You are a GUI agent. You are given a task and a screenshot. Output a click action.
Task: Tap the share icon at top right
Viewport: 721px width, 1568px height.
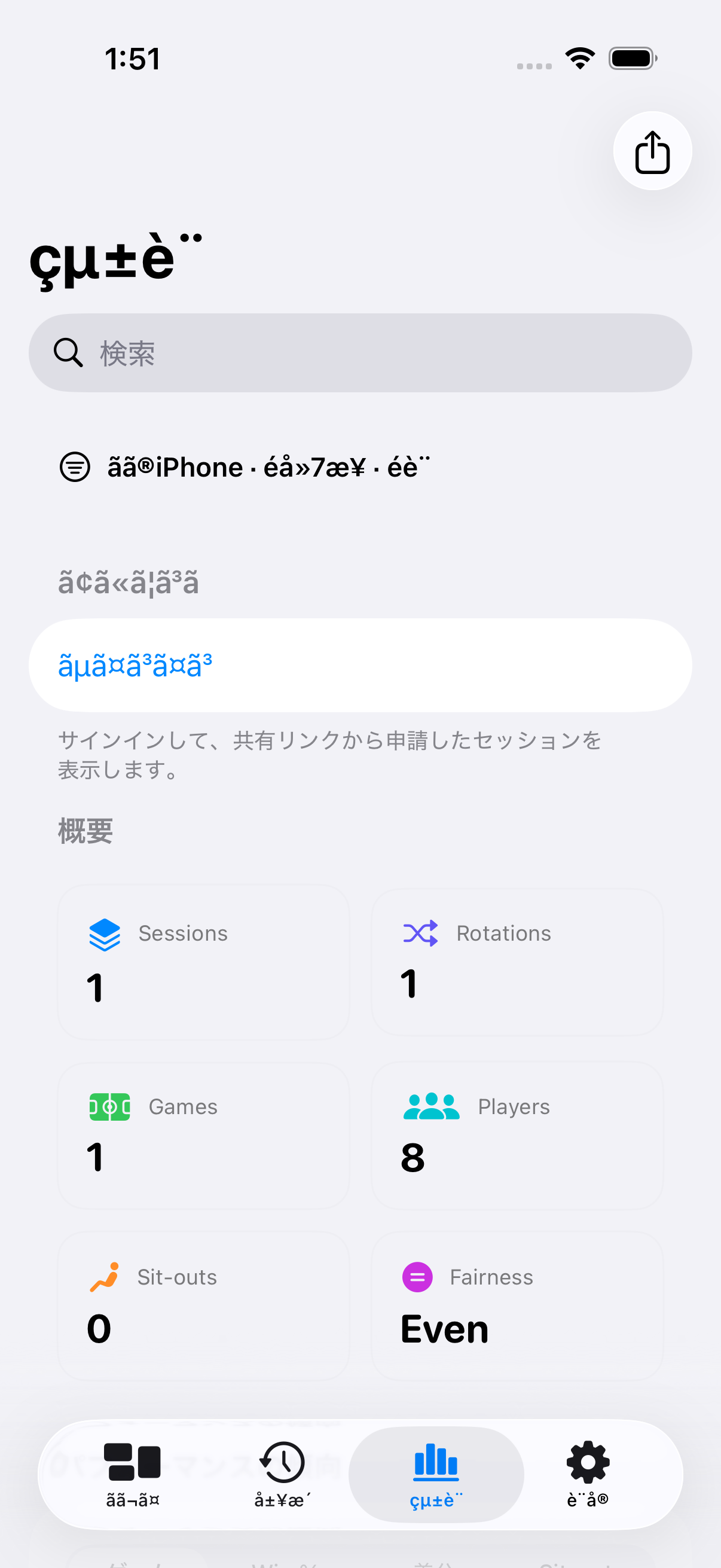coord(652,151)
